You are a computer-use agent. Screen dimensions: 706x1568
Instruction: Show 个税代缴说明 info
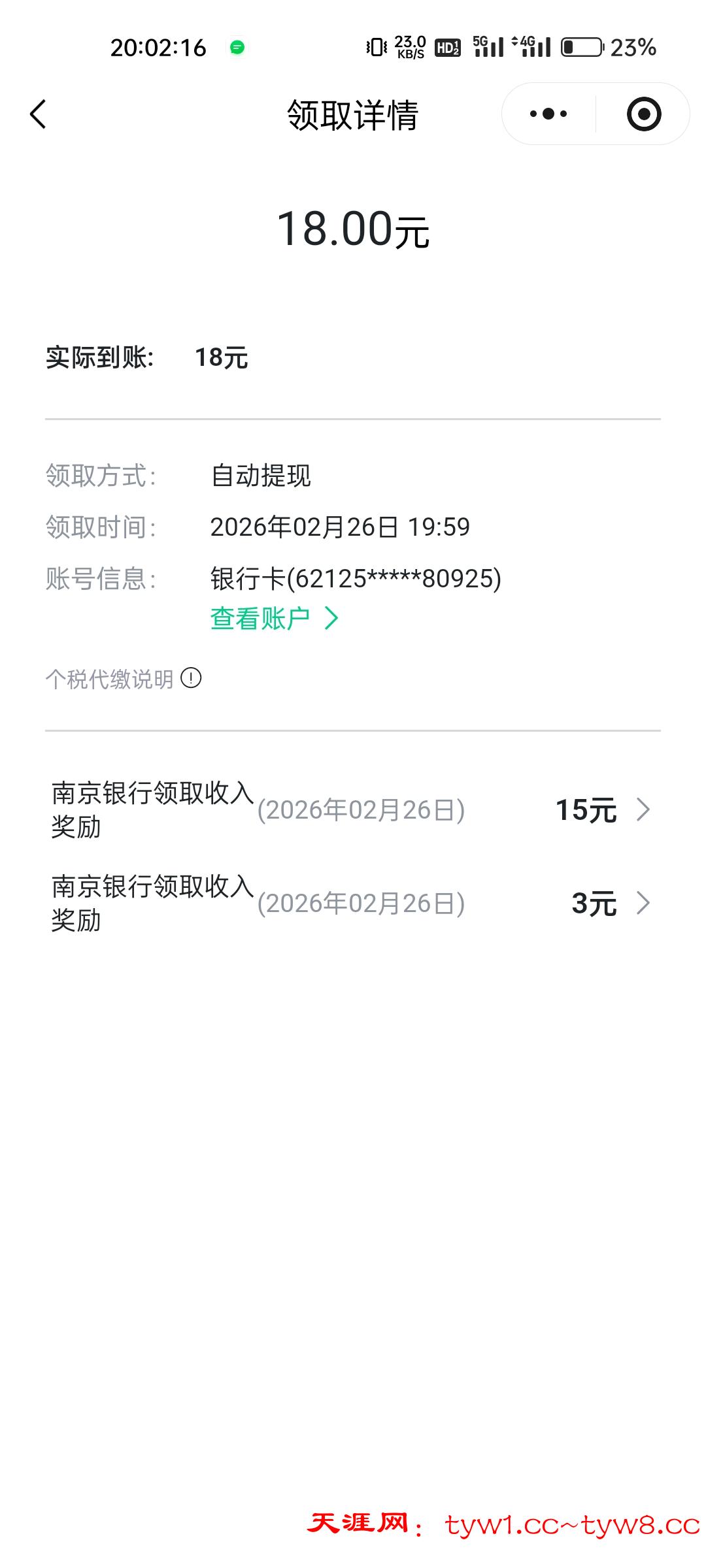click(x=191, y=678)
